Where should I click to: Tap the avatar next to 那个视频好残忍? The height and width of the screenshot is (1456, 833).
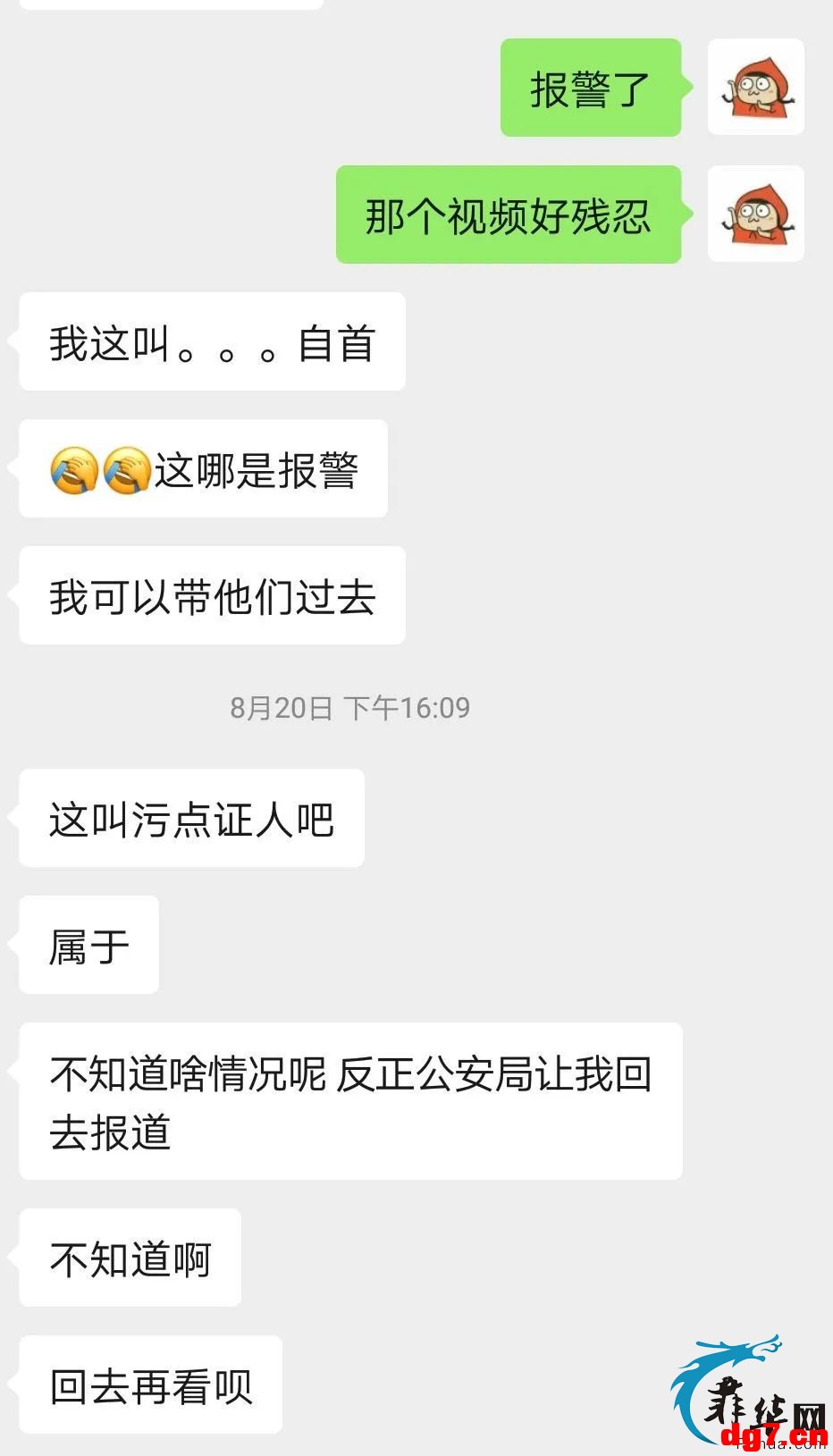coord(756,214)
